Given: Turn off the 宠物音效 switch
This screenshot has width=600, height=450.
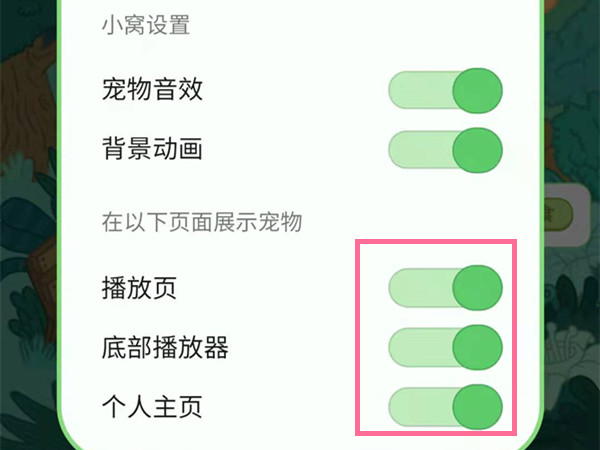Looking at the screenshot, I should pyautogui.click(x=445, y=91).
